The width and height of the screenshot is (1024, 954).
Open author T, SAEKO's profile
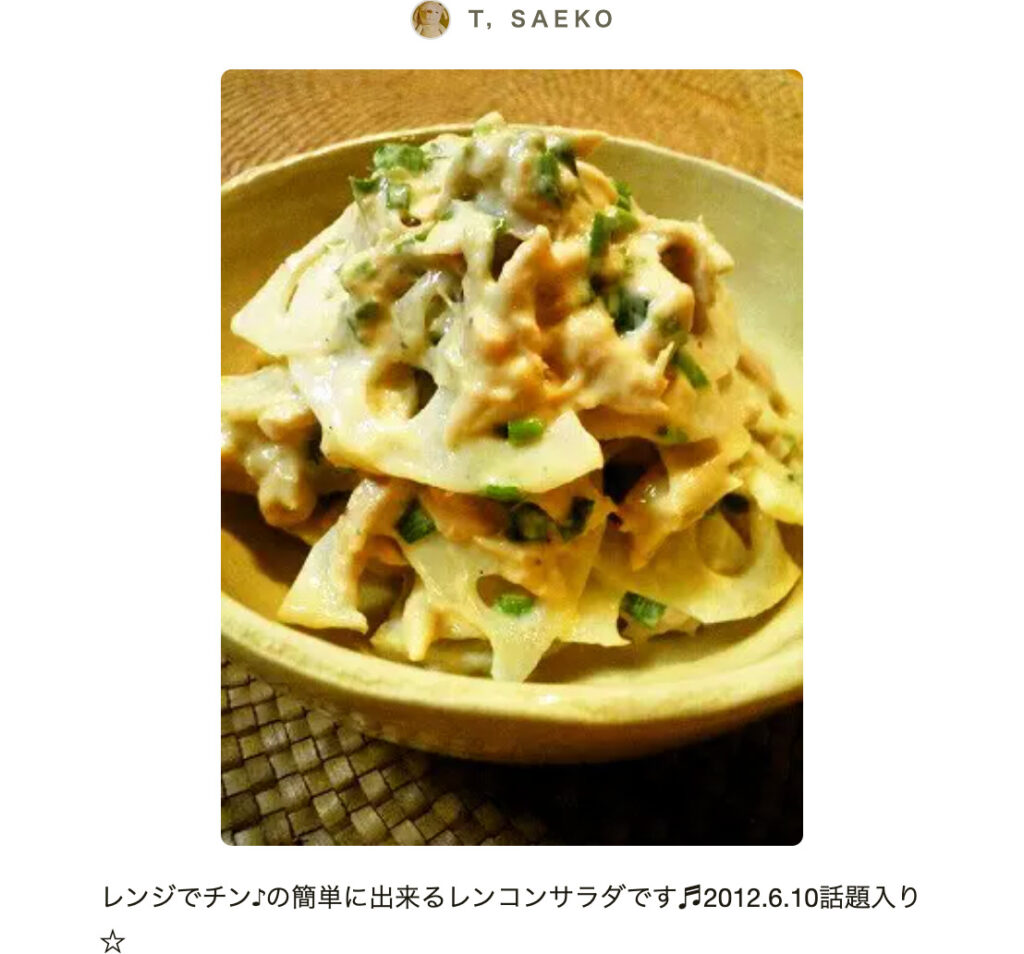tap(539, 19)
